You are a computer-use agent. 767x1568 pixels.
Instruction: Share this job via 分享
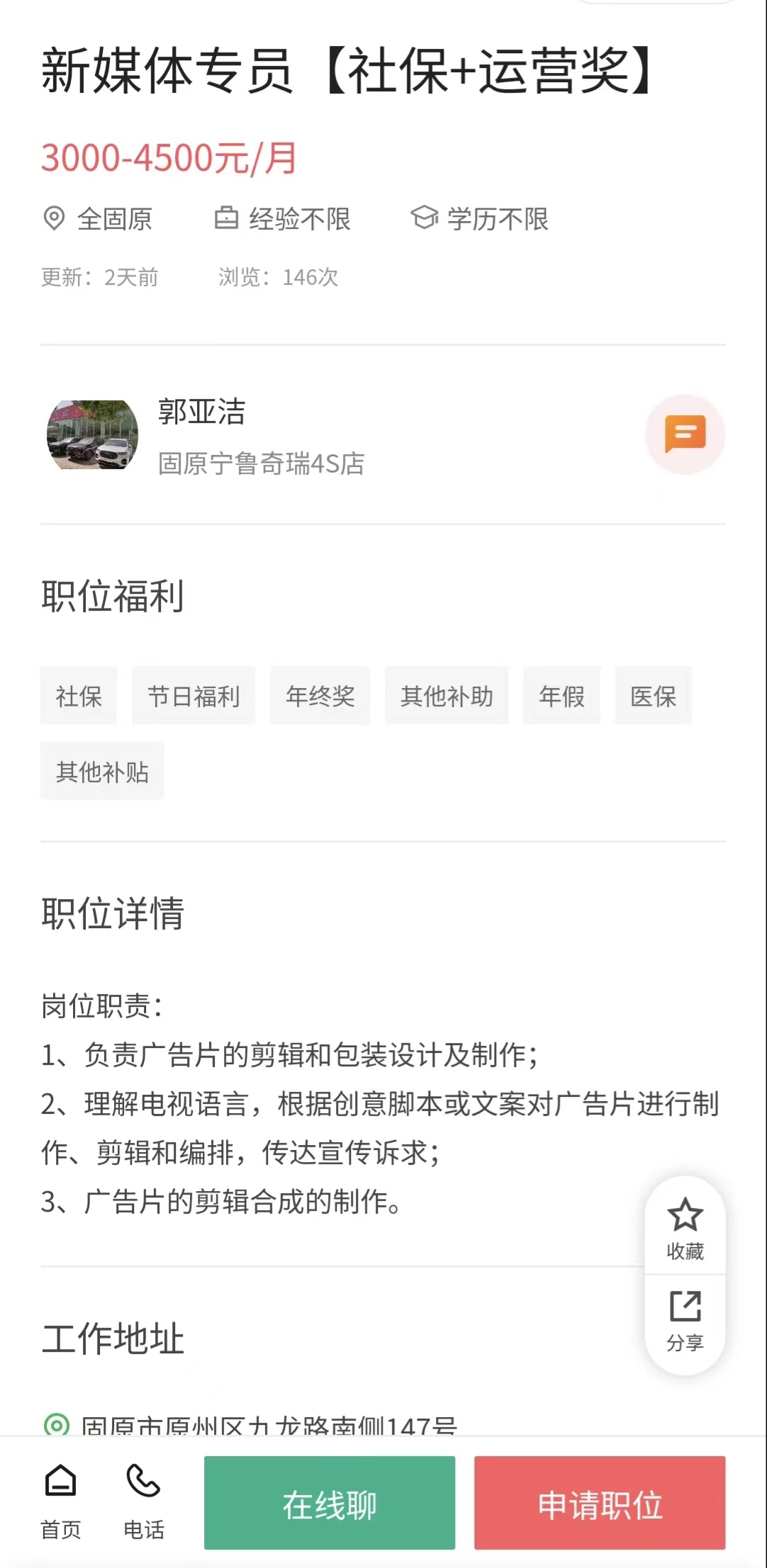[685, 1321]
